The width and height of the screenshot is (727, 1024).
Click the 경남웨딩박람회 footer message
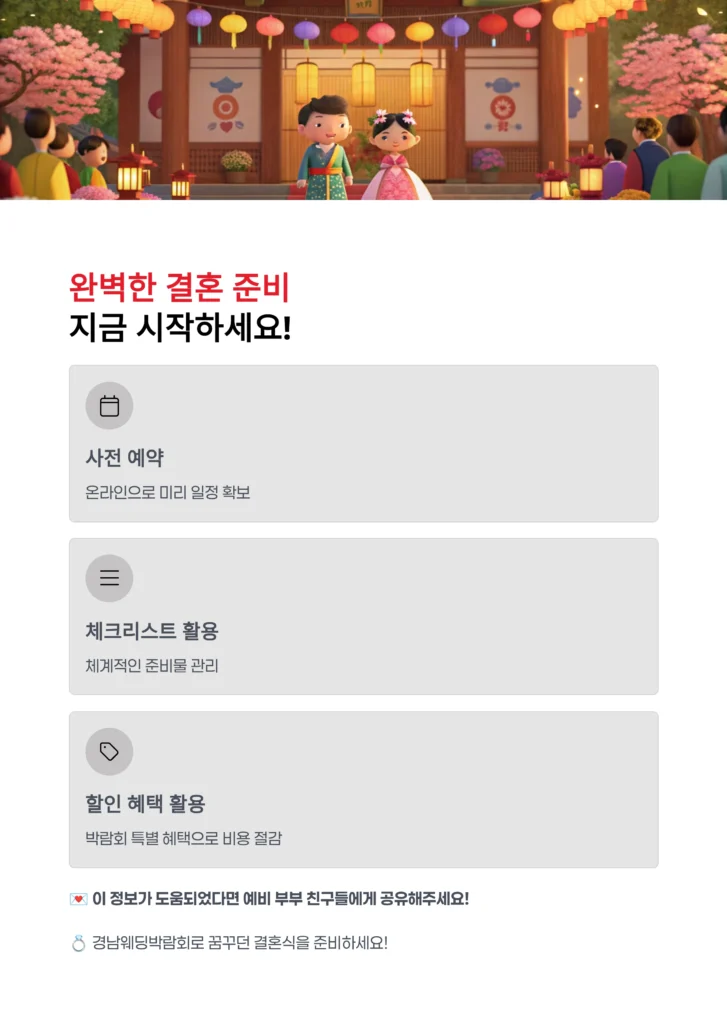tap(240, 941)
